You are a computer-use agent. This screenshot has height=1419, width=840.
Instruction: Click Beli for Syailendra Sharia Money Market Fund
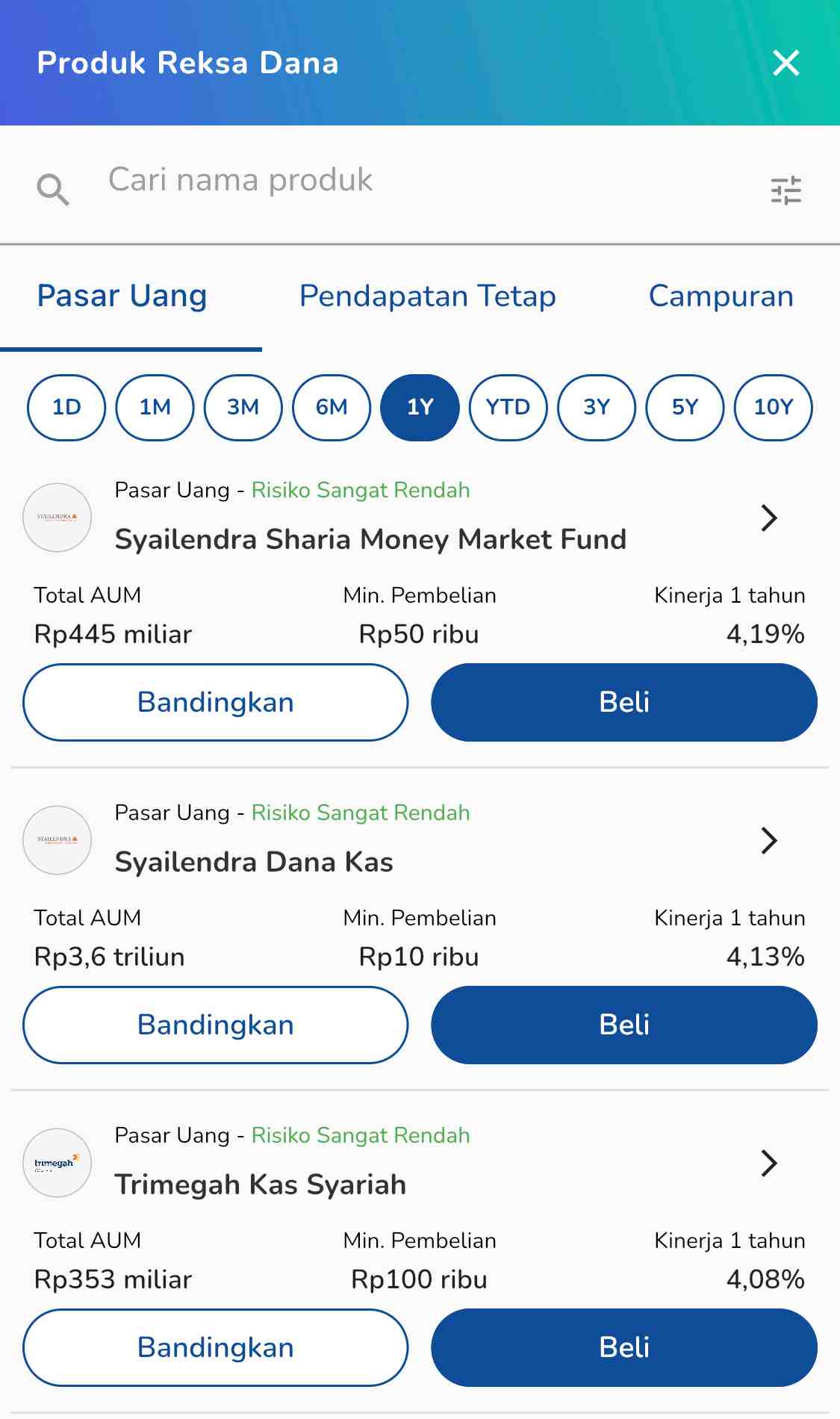pos(625,701)
